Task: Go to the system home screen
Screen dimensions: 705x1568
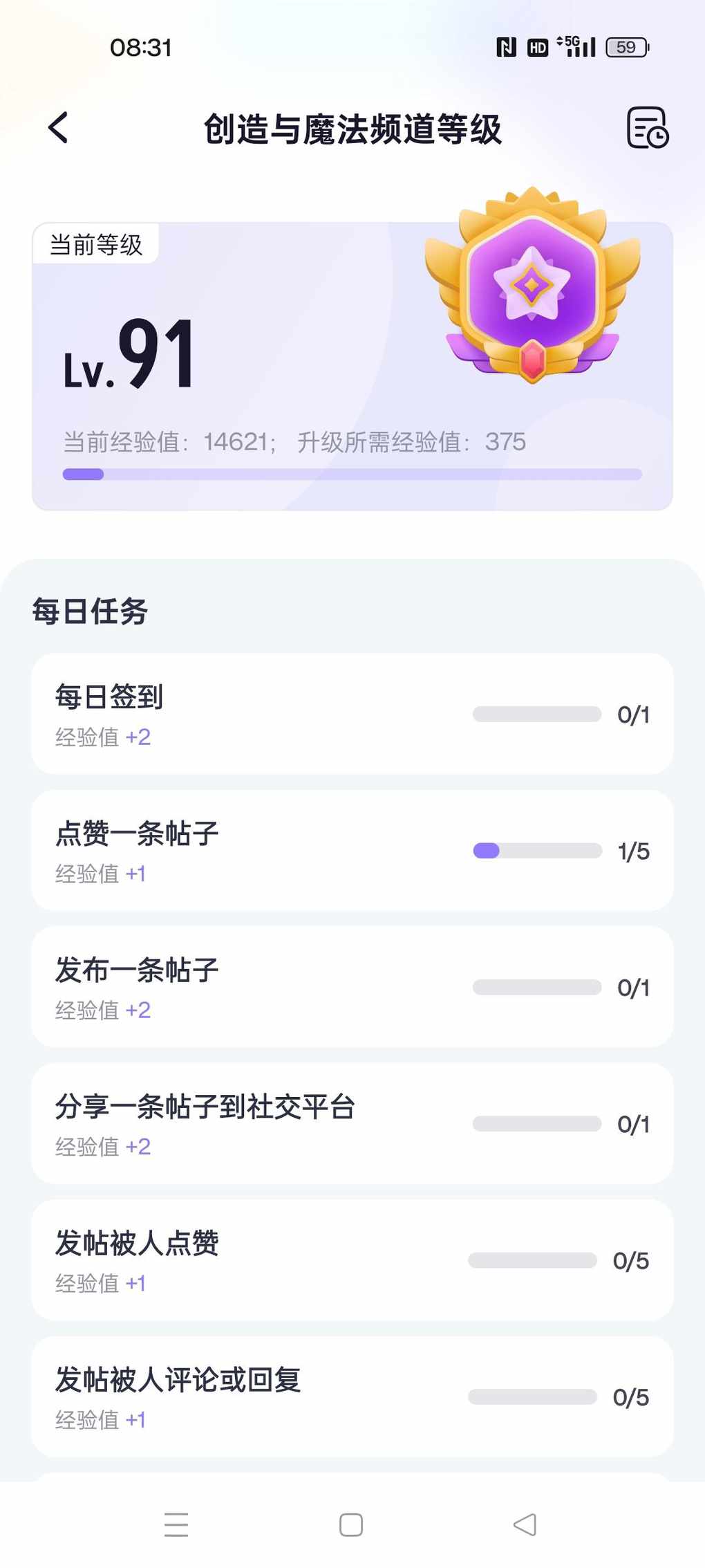Action: click(x=351, y=1524)
